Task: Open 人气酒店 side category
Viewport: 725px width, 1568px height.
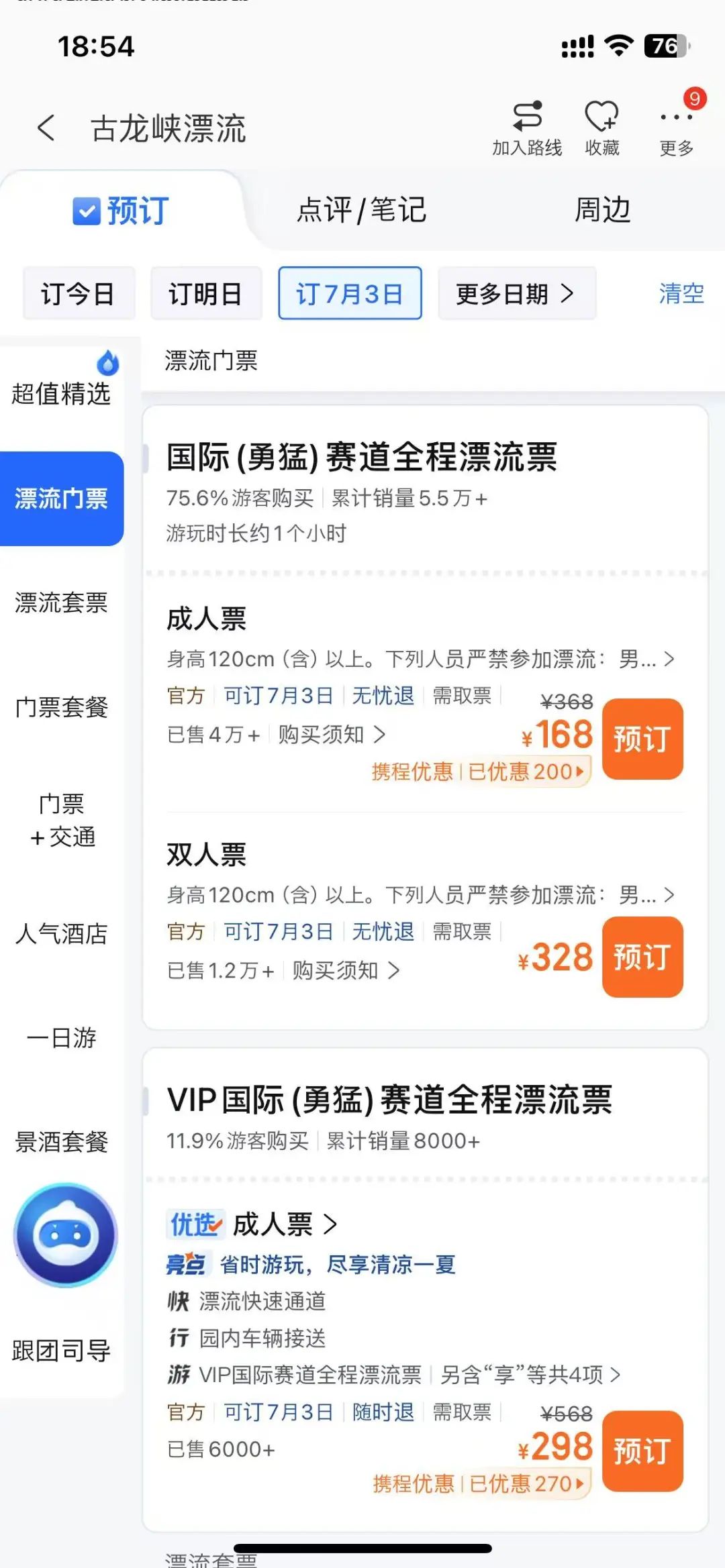Action: pos(61,933)
